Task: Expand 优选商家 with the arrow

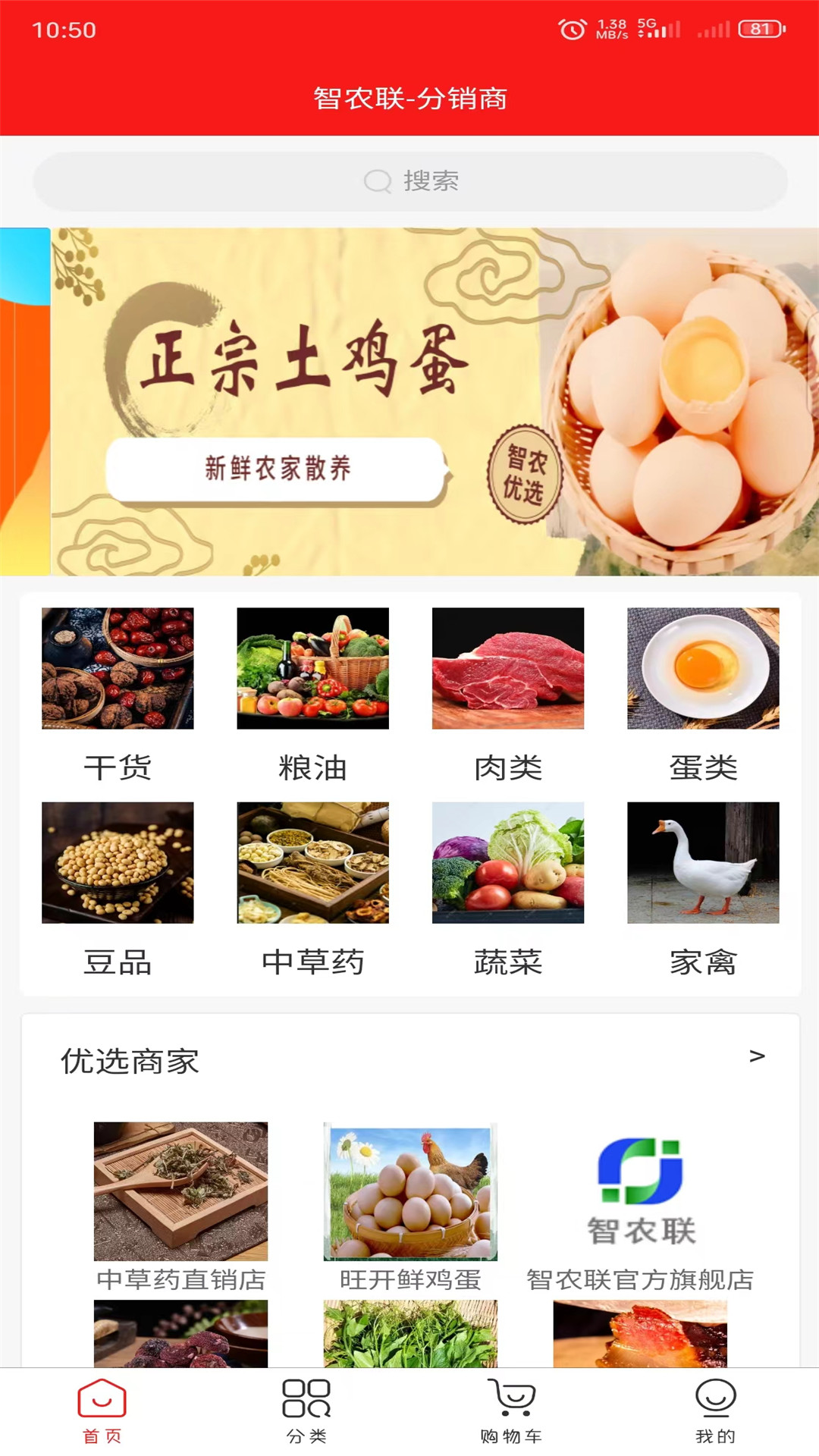Action: (x=756, y=1056)
